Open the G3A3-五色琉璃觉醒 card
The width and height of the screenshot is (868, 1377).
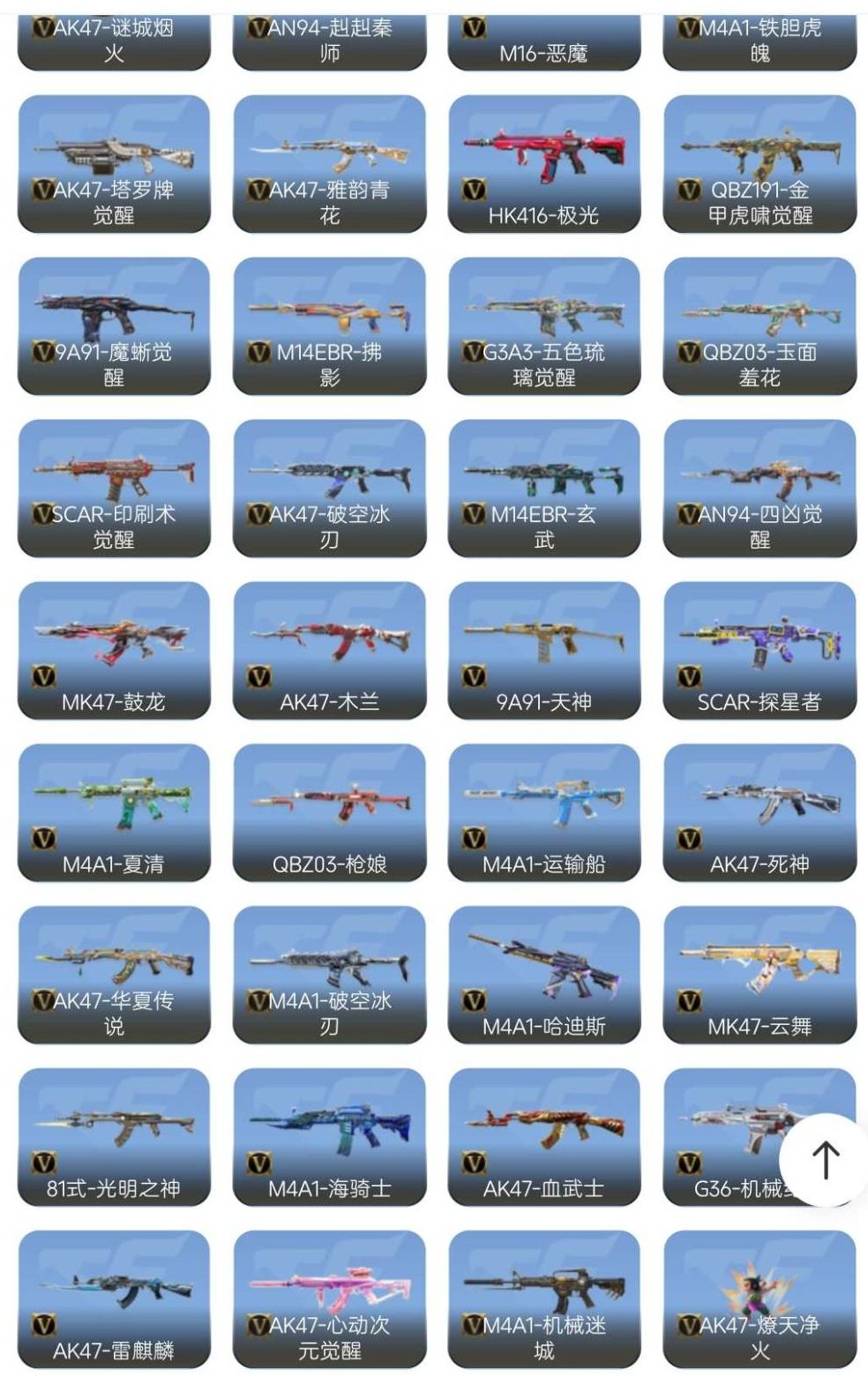point(543,326)
